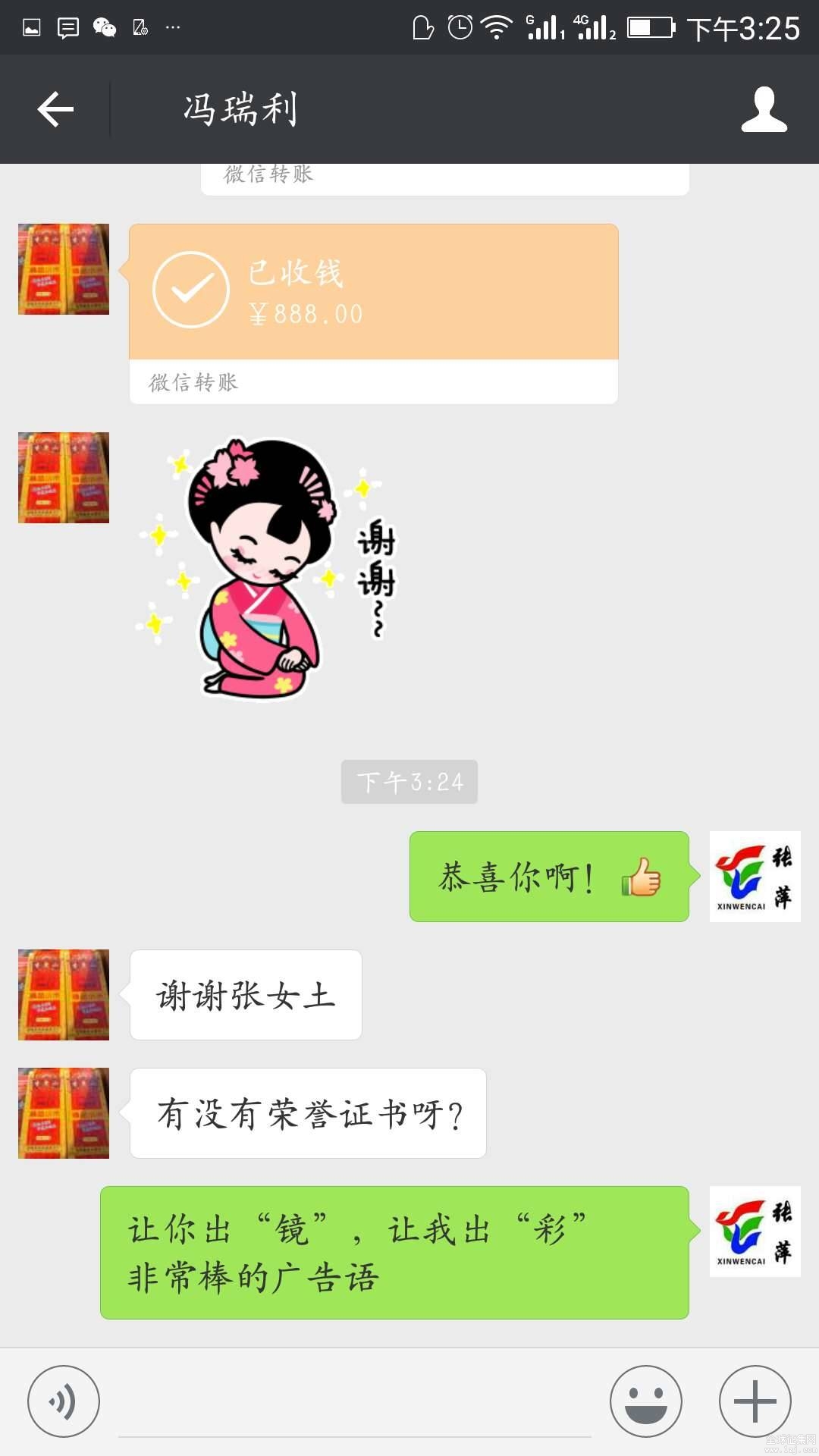Open chat info via the profile icon
819x1456 pixels.
coord(764,109)
